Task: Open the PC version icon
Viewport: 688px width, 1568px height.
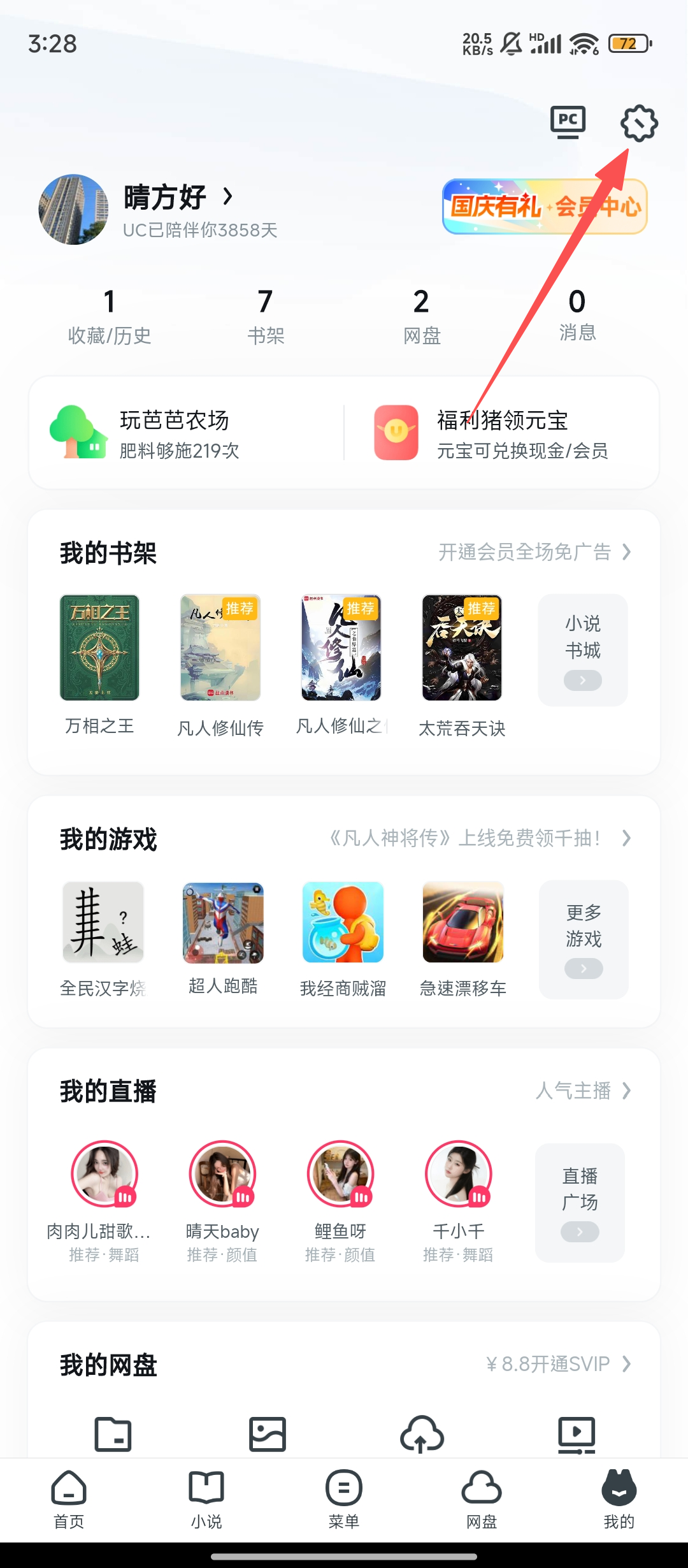Action: coord(568,122)
